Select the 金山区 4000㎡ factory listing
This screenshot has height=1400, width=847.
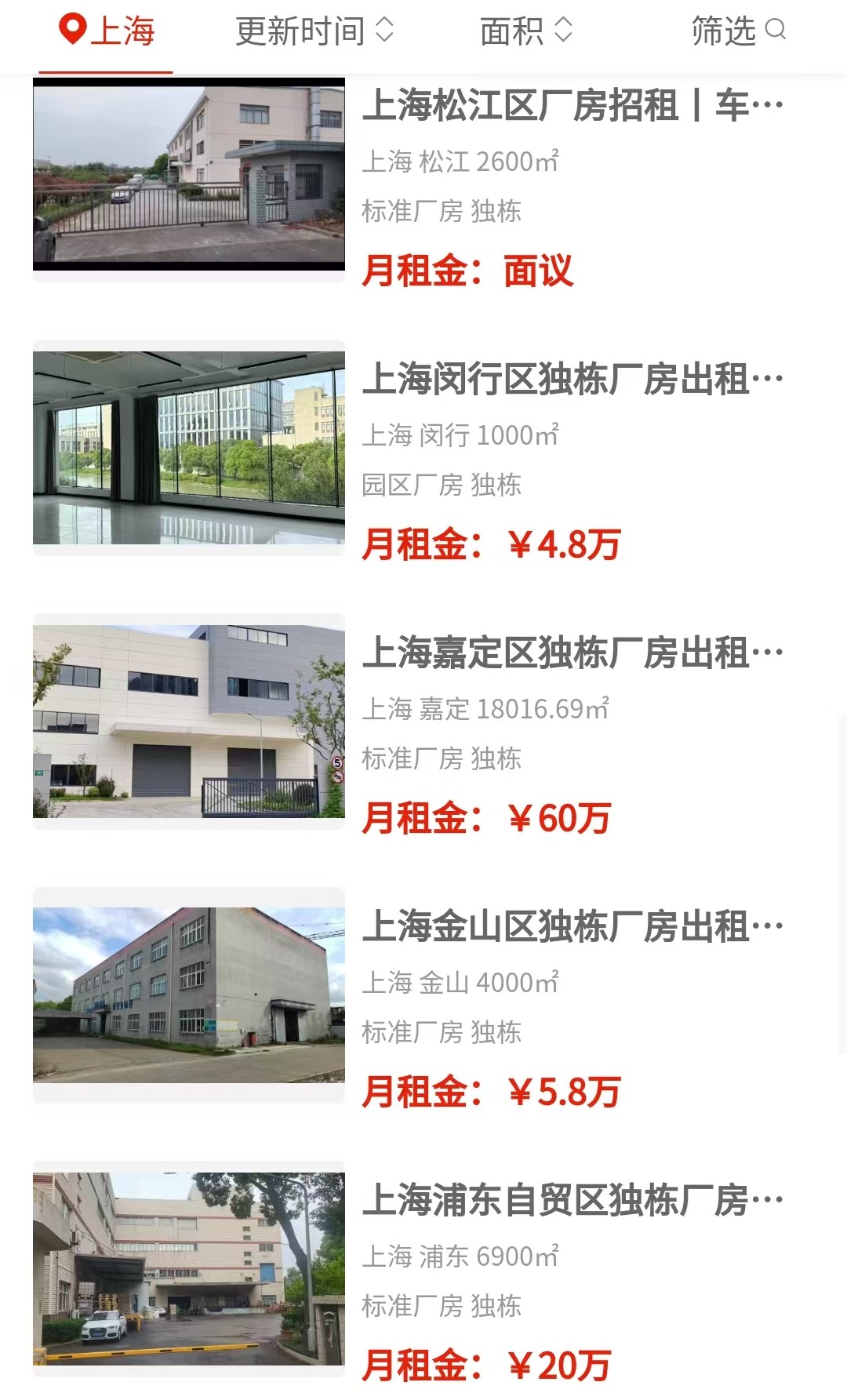(x=573, y=927)
